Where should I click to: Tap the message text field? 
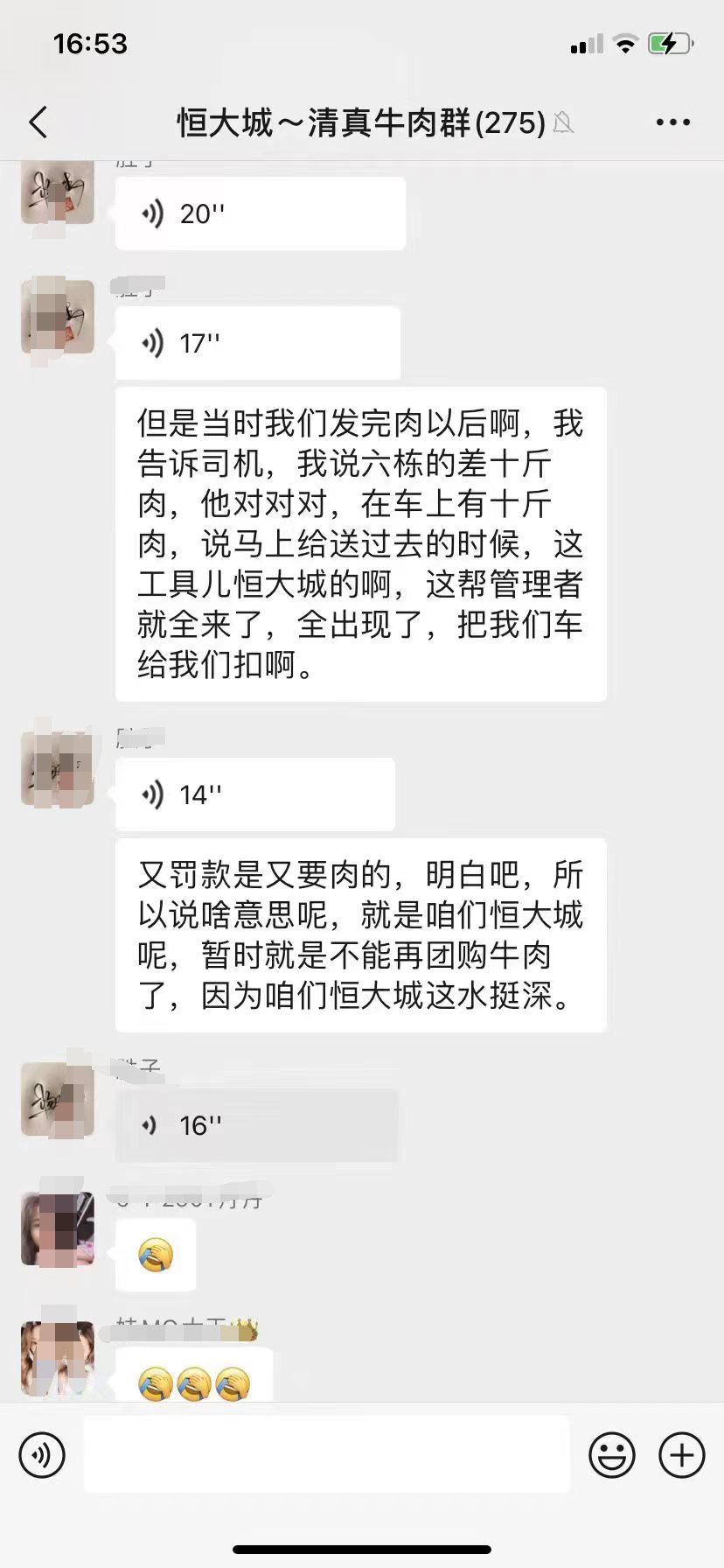(326, 1455)
